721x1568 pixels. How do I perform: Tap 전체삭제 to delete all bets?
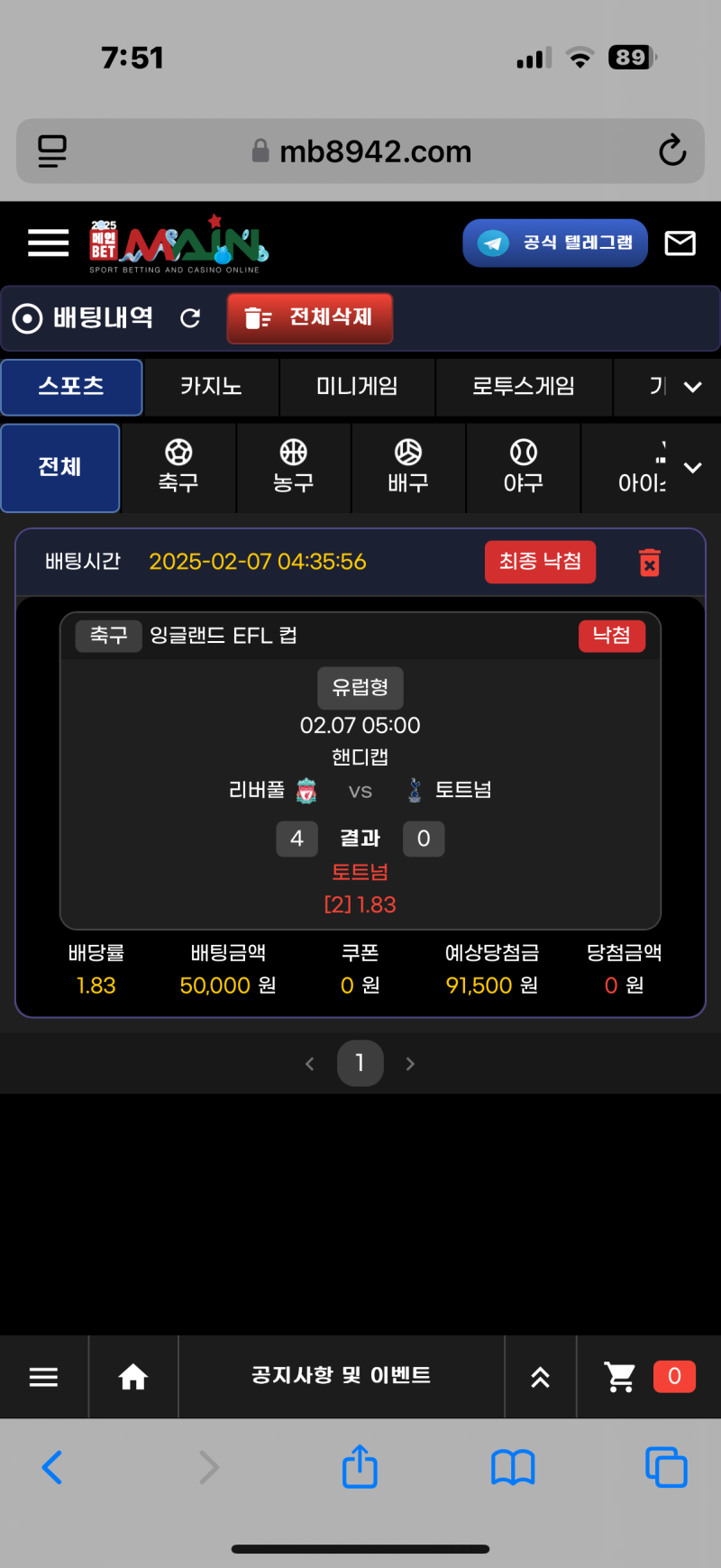coord(310,317)
